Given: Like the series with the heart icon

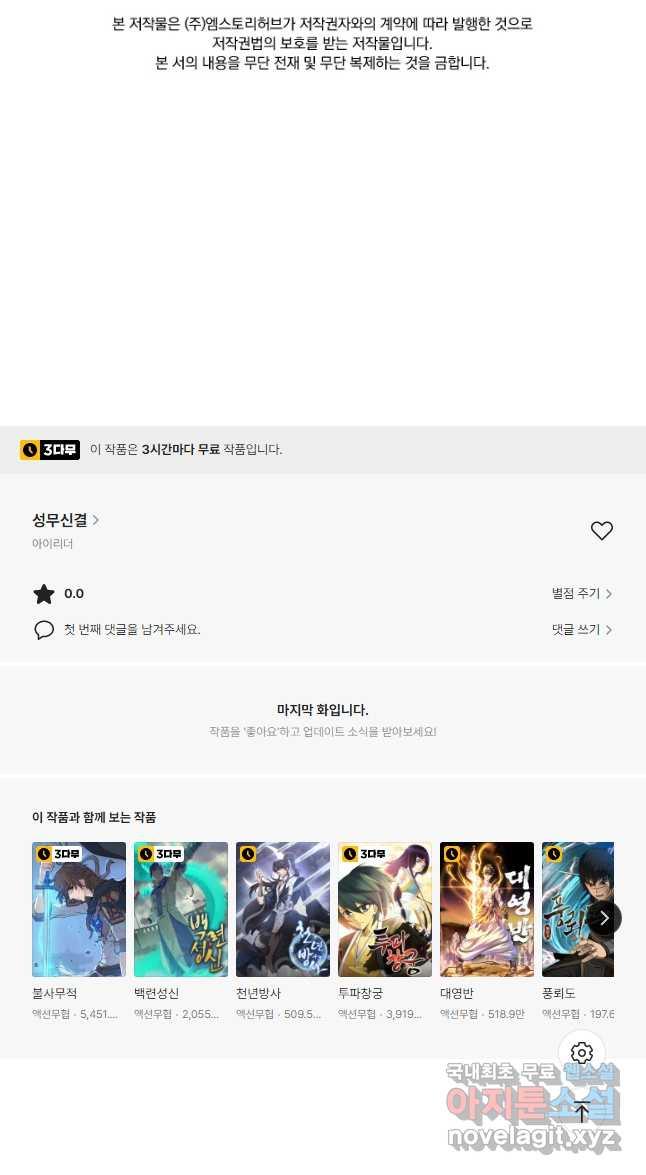Looking at the screenshot, I should (601, 531).
